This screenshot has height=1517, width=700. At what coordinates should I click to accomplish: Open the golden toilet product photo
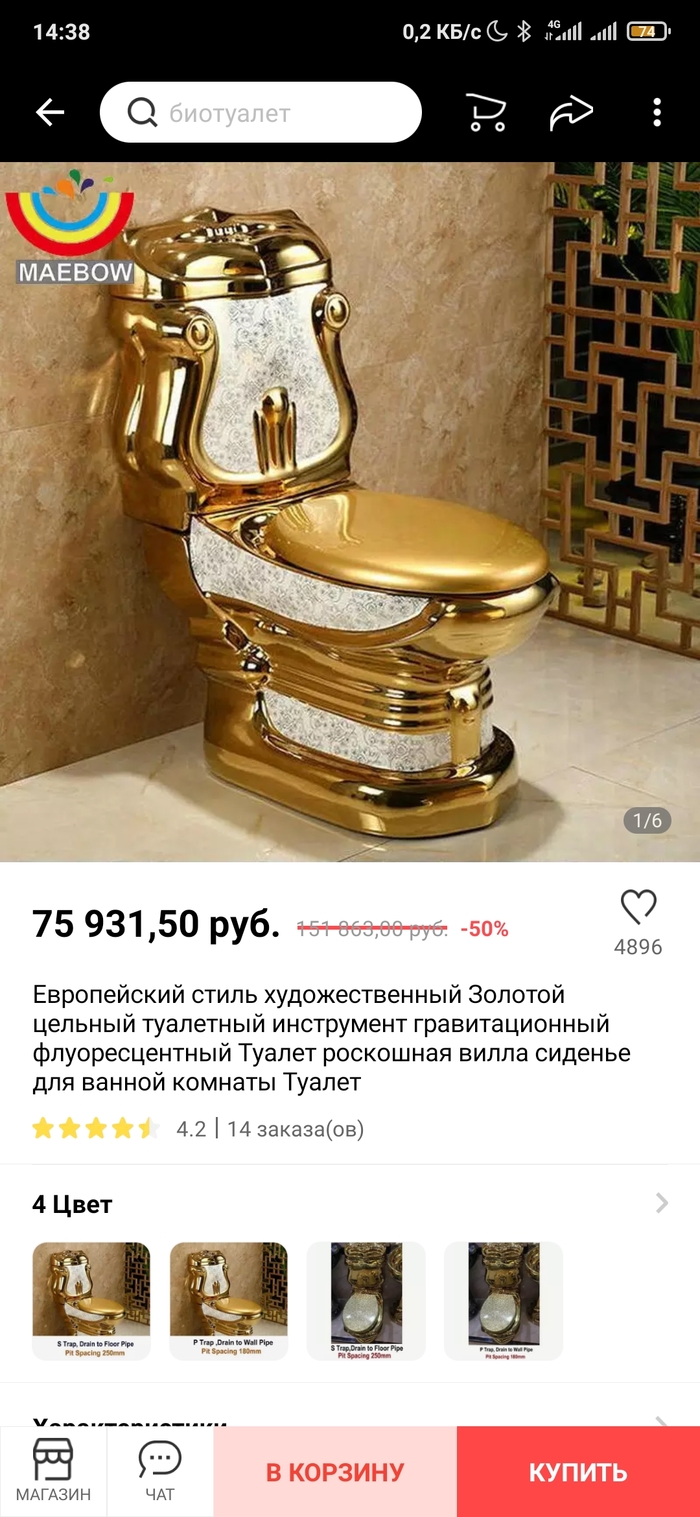pyautogui.click(x=350, y=510)
